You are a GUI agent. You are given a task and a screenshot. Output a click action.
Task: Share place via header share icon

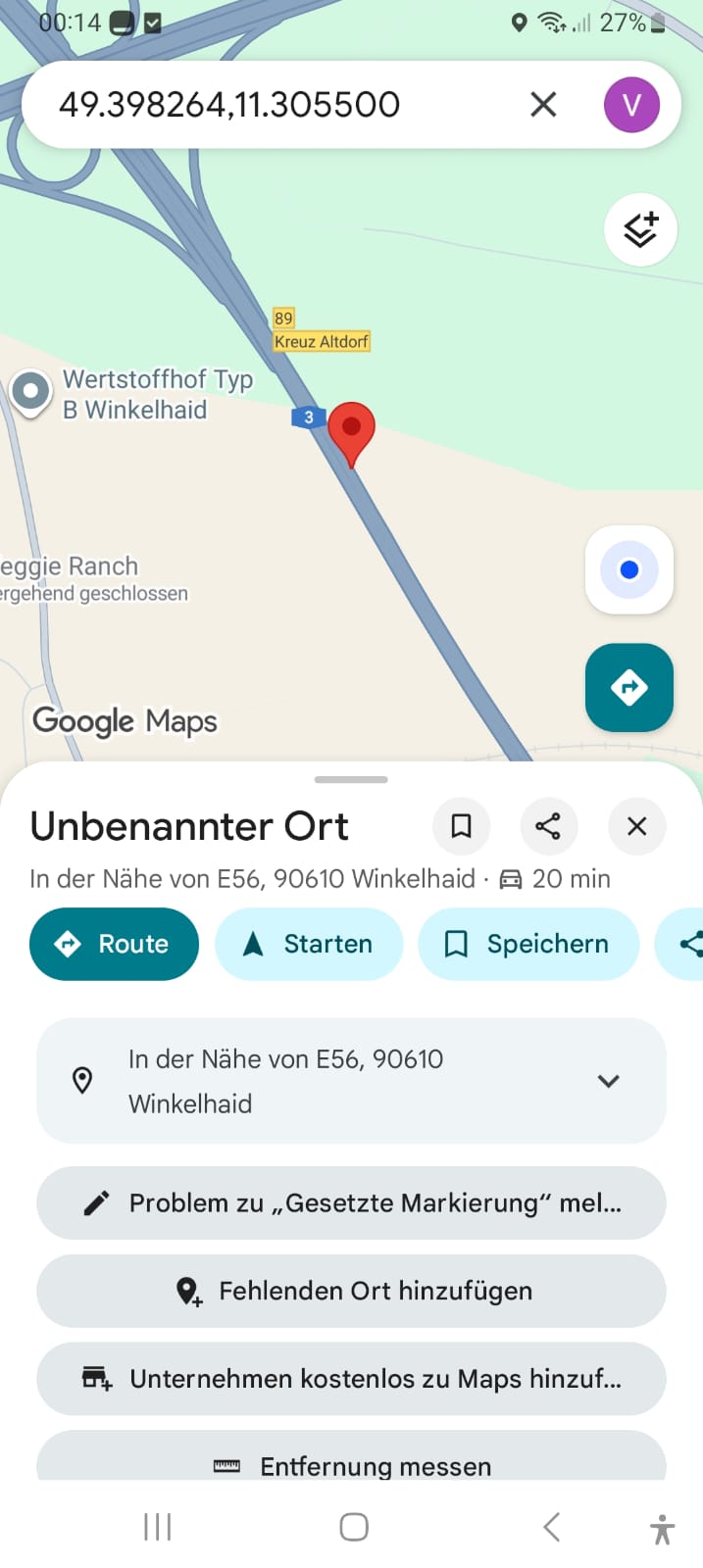(548, 826)
